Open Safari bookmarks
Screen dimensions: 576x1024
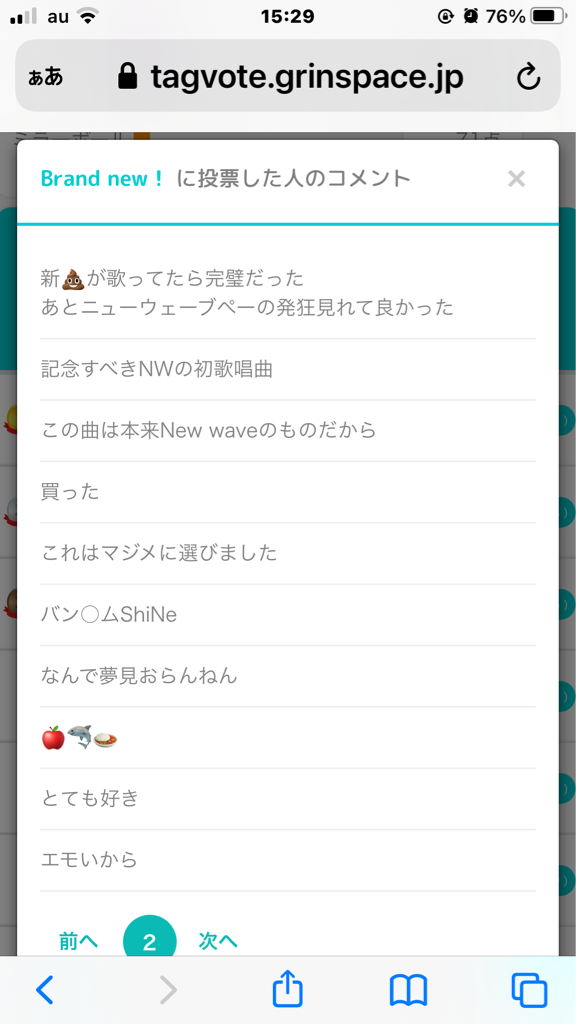point(408,990)
